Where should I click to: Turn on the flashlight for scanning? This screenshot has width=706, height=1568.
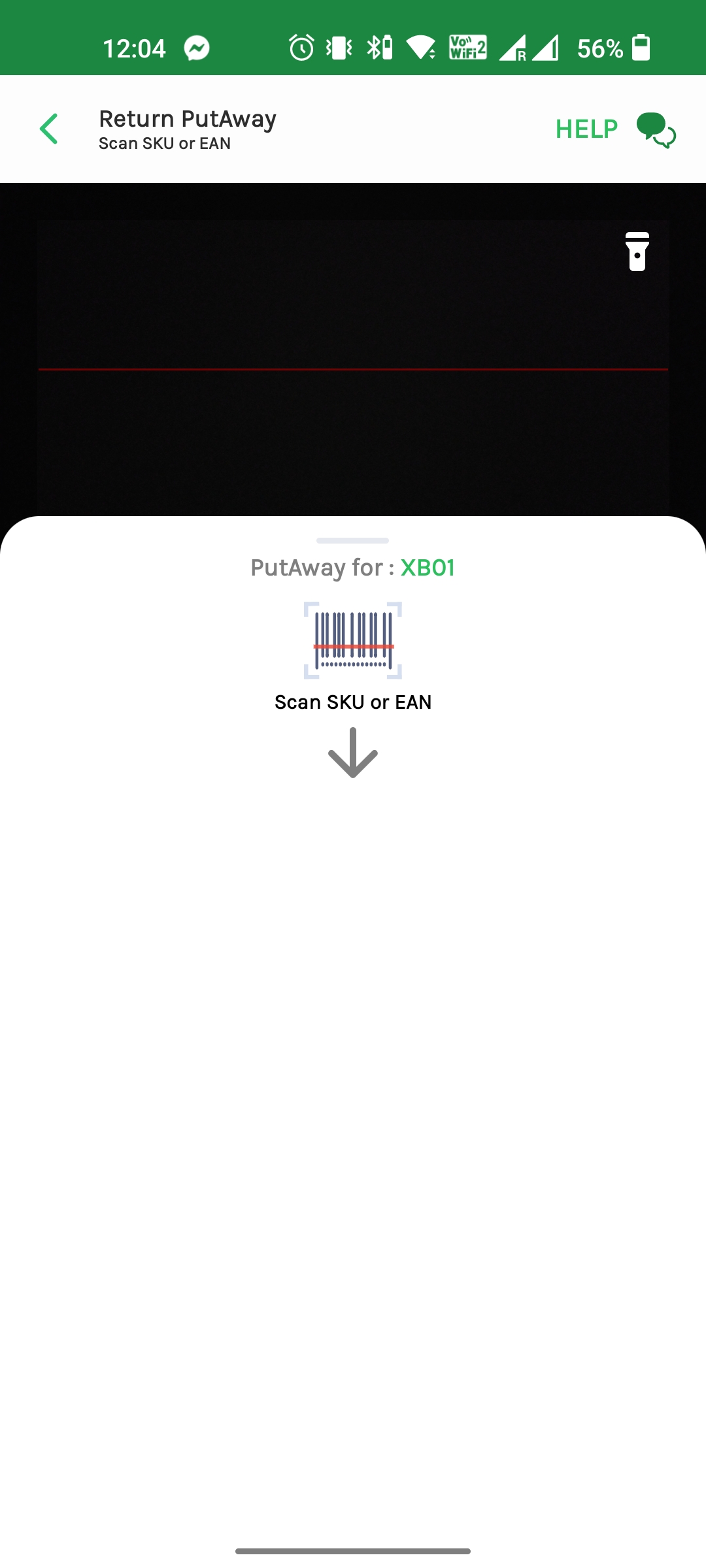click(x=637, y=252)
